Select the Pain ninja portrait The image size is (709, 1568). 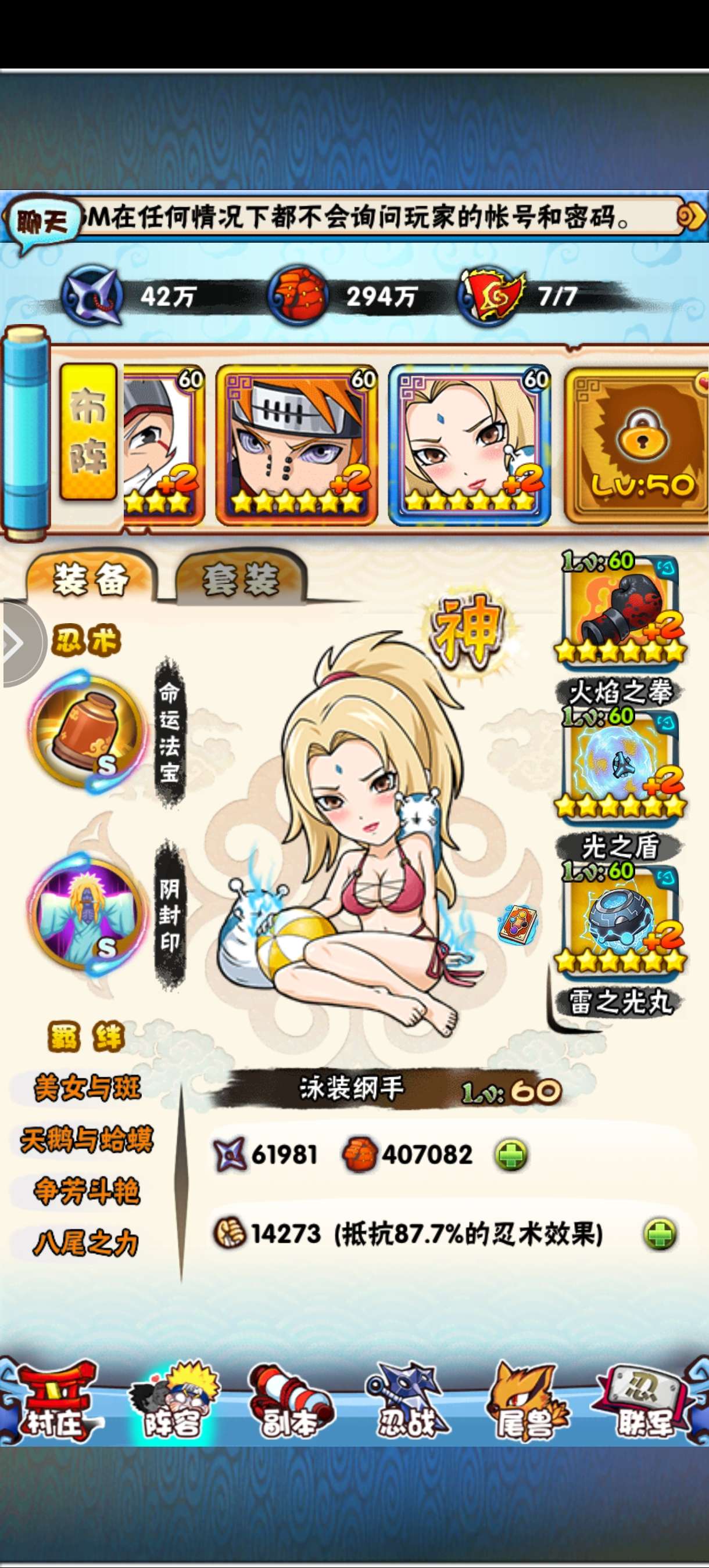click(296, 444)
